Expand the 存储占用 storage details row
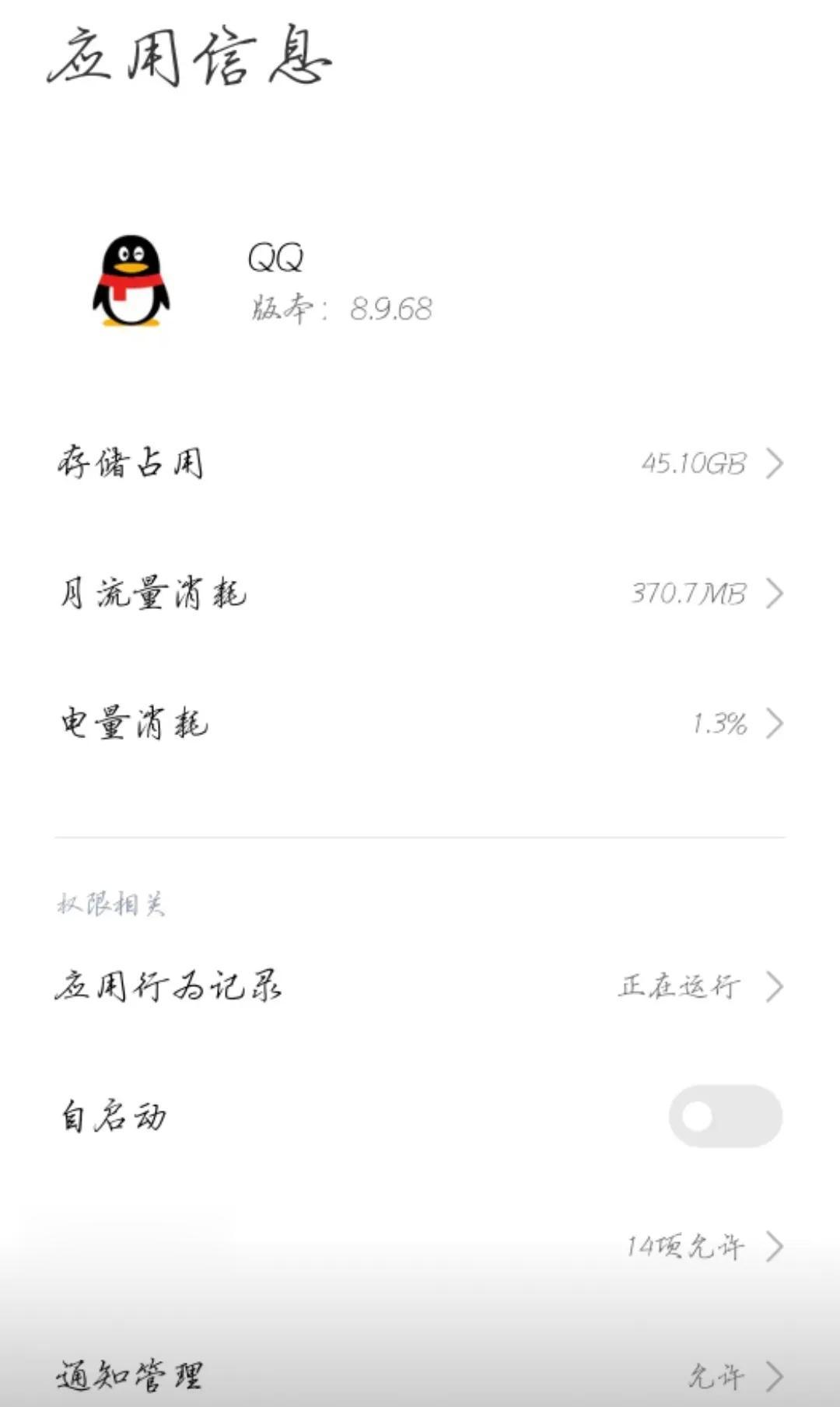This screenshot has height=1407, width=840. 389,464
